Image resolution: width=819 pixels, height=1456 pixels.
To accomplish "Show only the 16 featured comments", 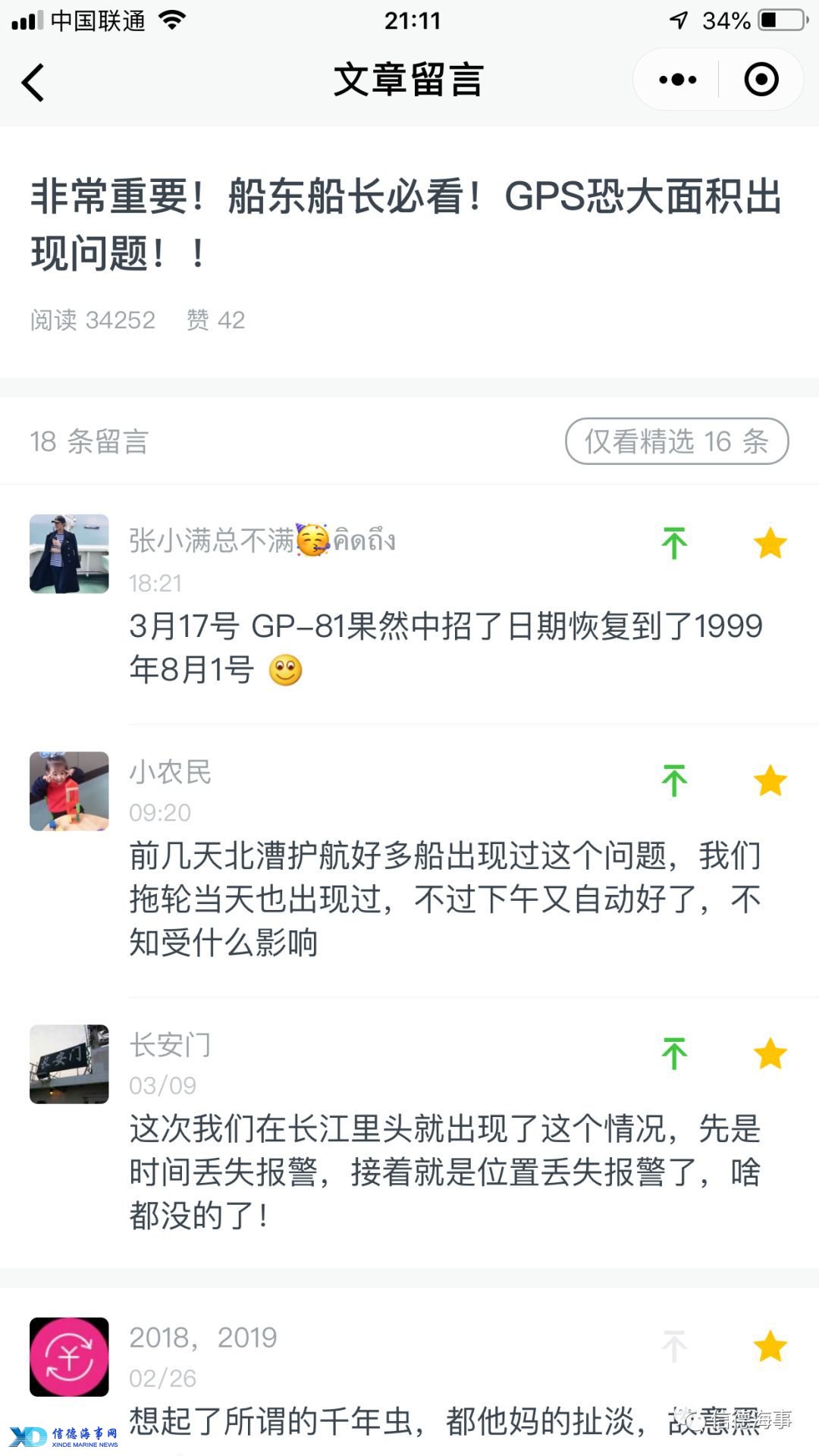I will tap(676, 441).
